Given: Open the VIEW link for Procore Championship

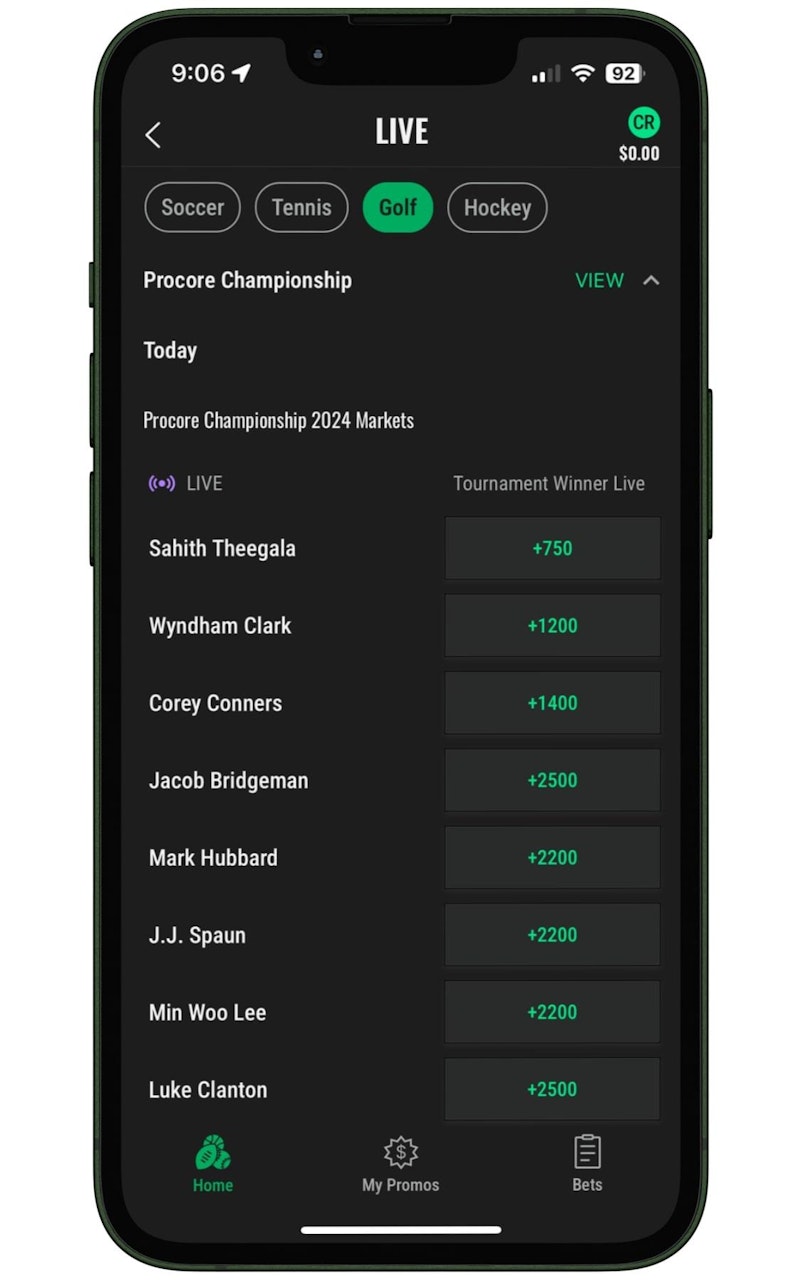Looking at the screenshot, I should point(599,281).
